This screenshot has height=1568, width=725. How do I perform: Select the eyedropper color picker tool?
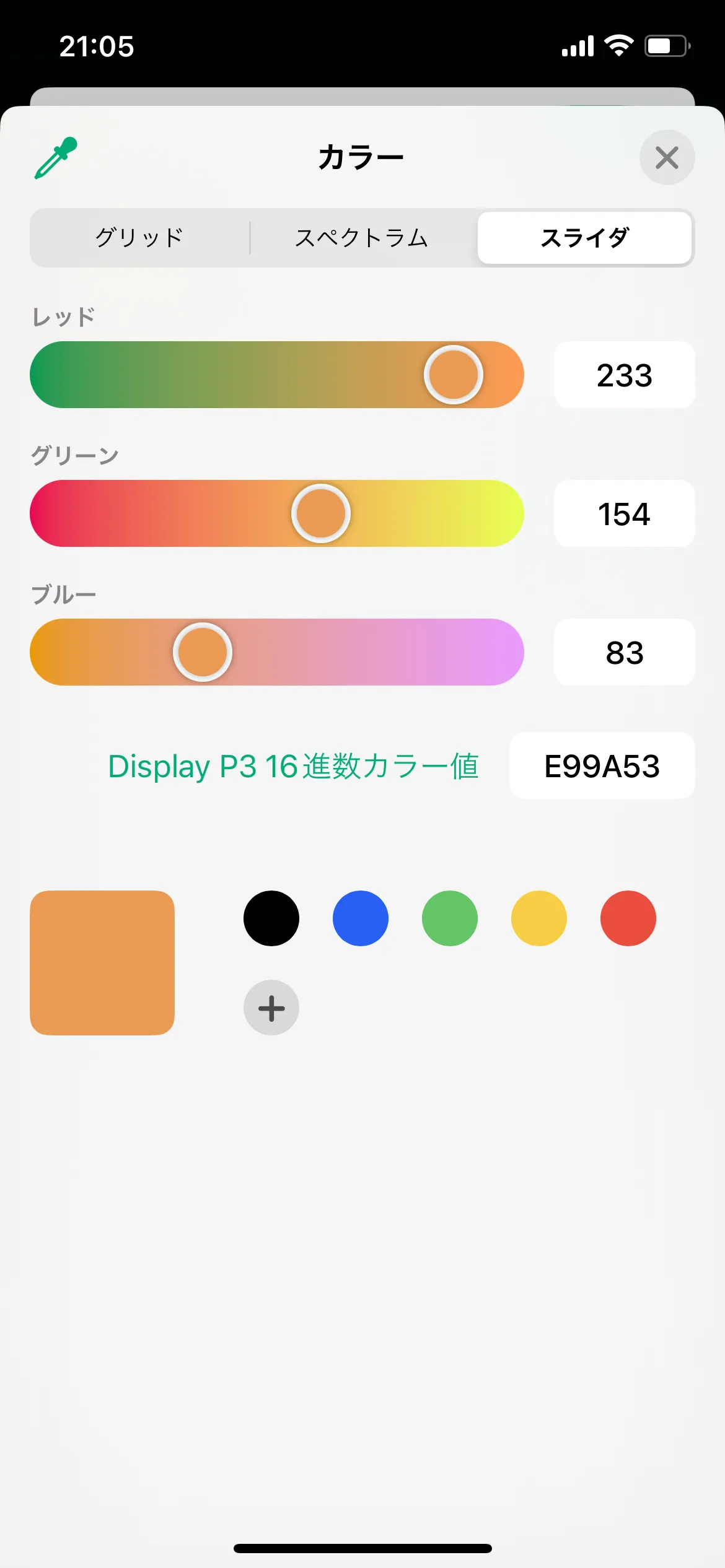pyautogui.click(x=55, y=157)
